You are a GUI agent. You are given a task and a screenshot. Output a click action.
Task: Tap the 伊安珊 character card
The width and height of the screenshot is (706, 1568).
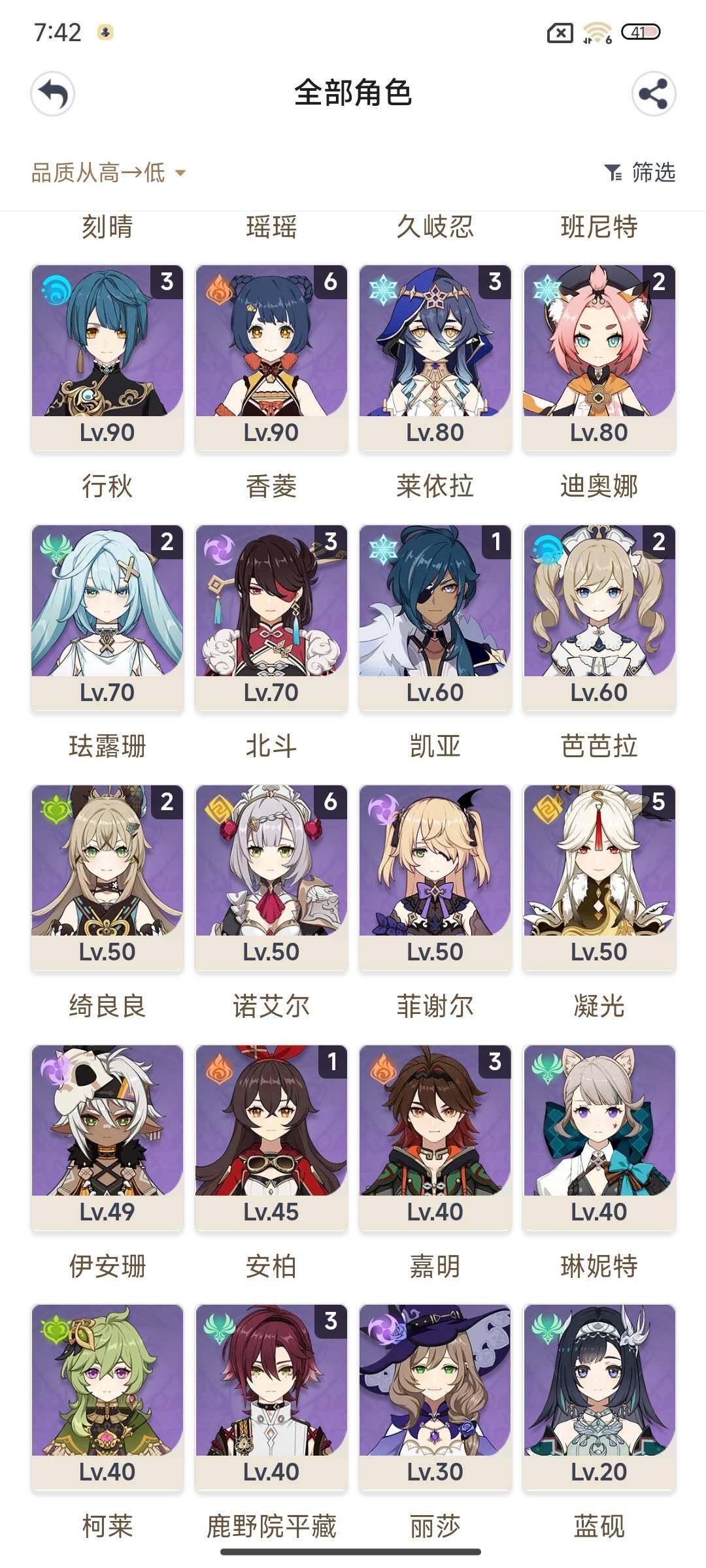click(x=107, y=1135)
